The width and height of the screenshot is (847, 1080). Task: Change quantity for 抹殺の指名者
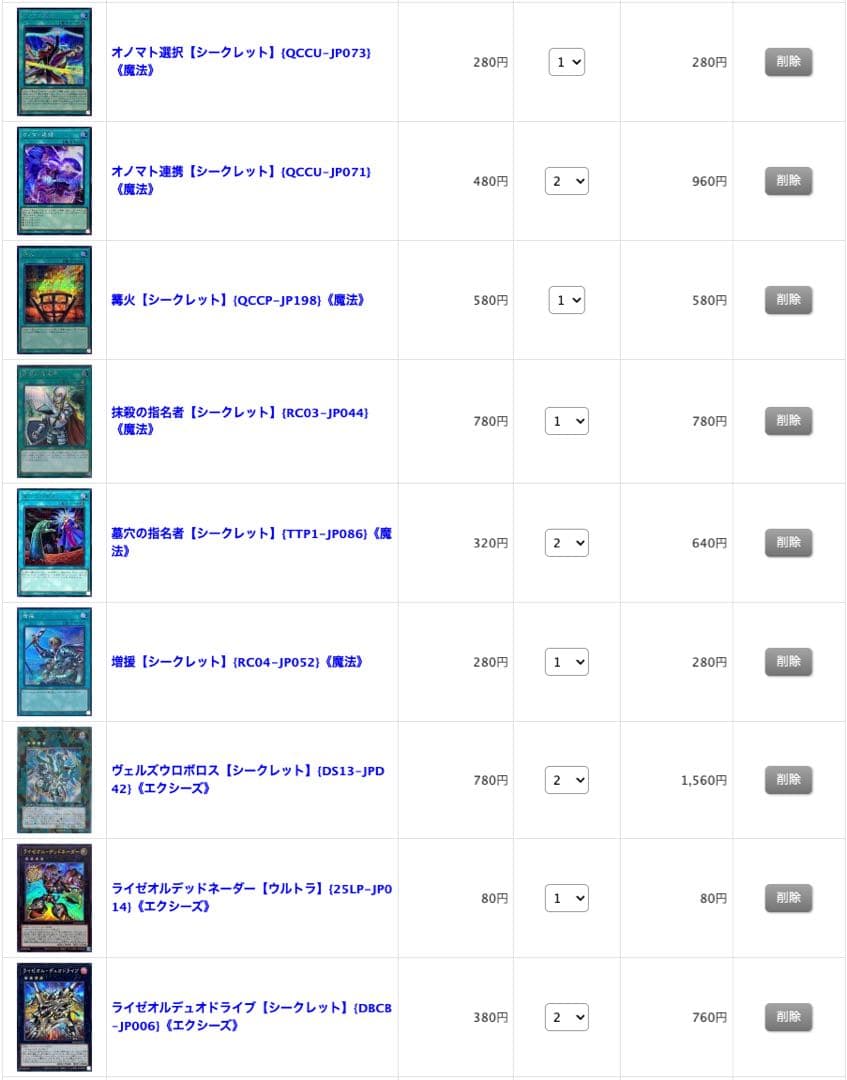(x=566, y=421)
